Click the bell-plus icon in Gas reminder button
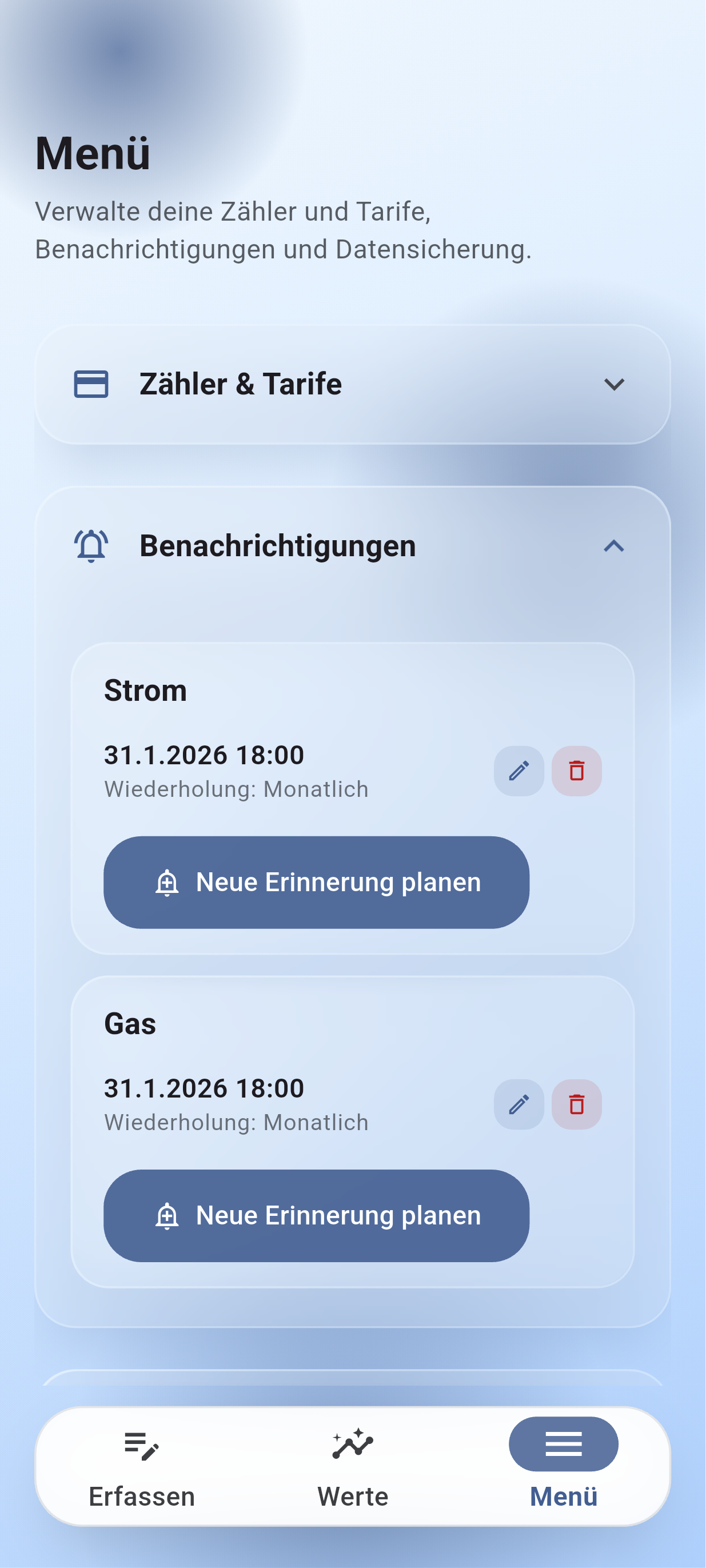The image size is (706, 1568). 169,1215
